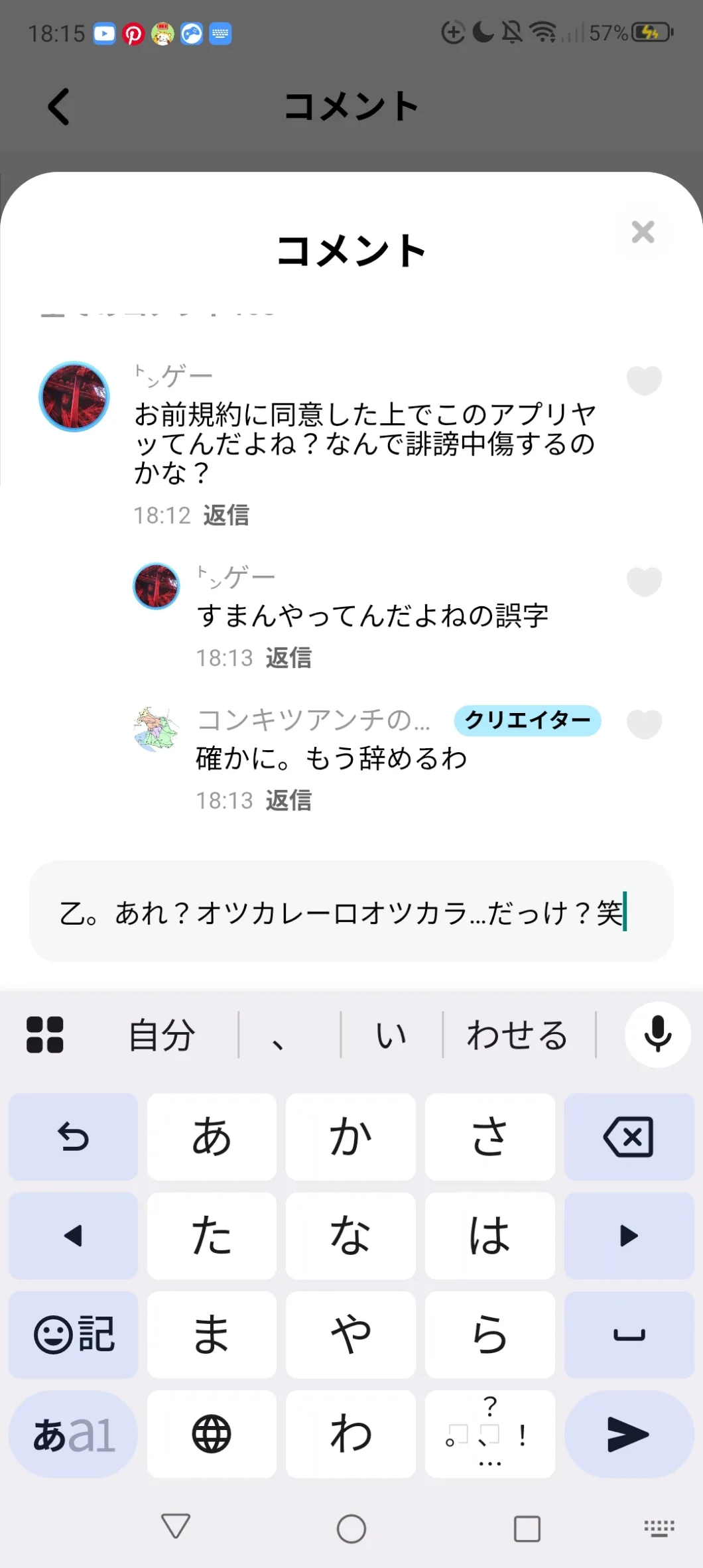
Task: Toggle the あa1 input mode key
Action: (x=74, y=1434)
